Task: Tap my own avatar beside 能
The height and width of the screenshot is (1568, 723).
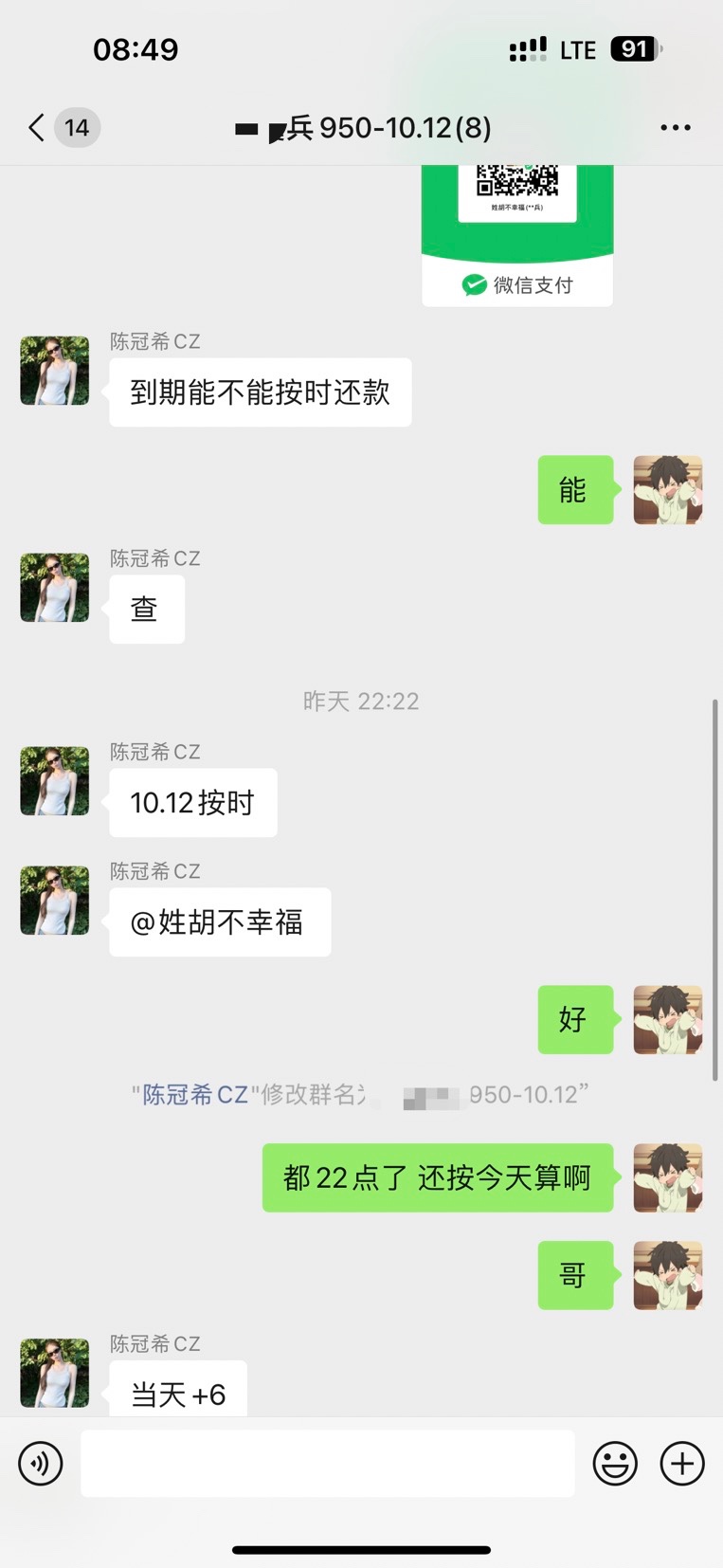Action: (x=667, y=490)
